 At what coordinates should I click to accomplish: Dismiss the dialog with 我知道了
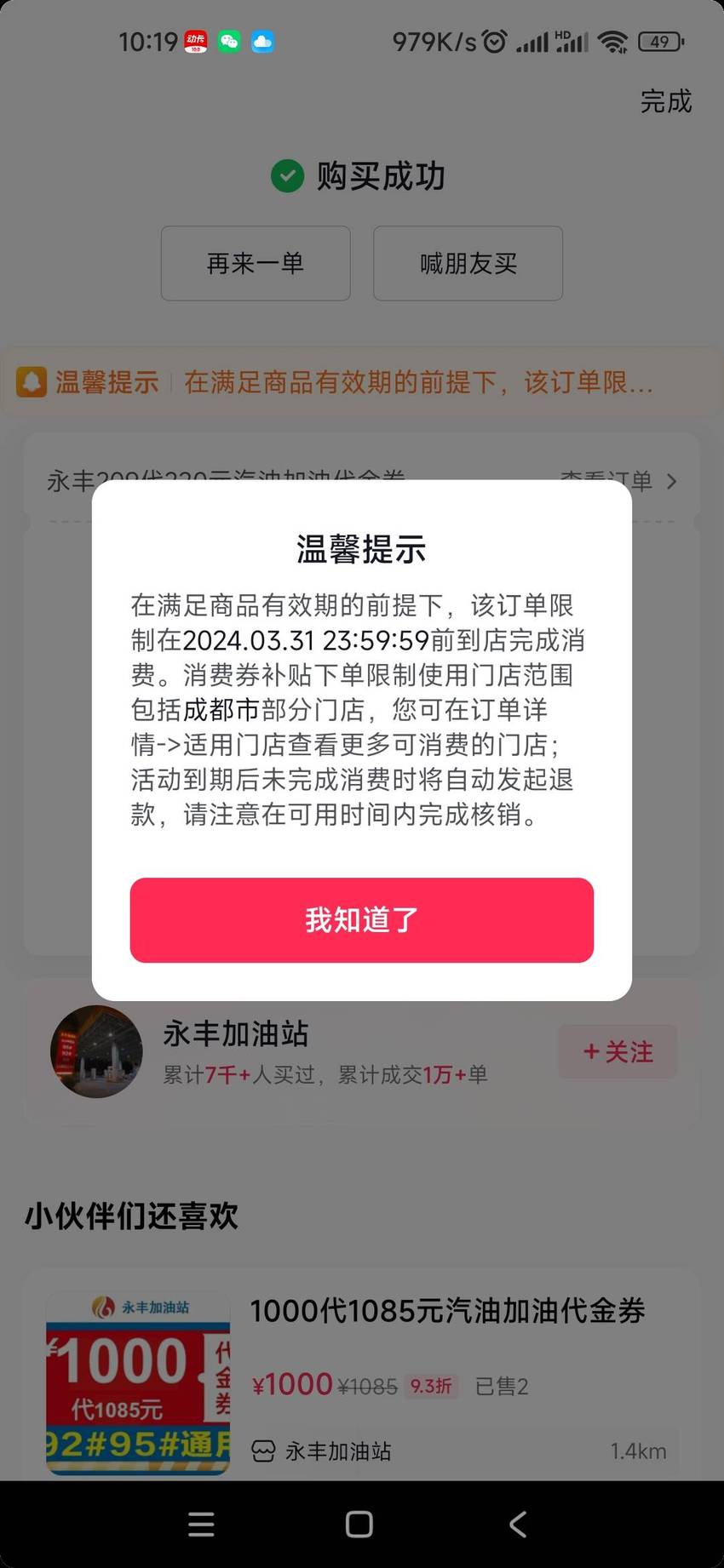pyautogui.click(x=361, y=920)
